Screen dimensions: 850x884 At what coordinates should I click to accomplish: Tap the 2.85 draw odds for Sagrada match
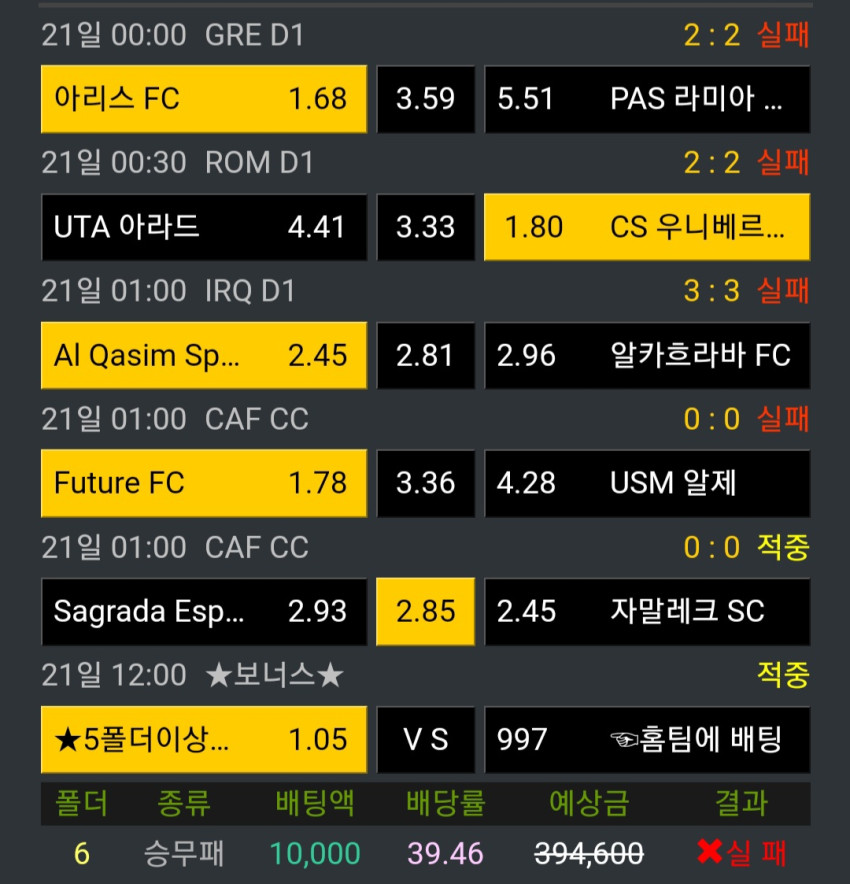coord(426,611)
